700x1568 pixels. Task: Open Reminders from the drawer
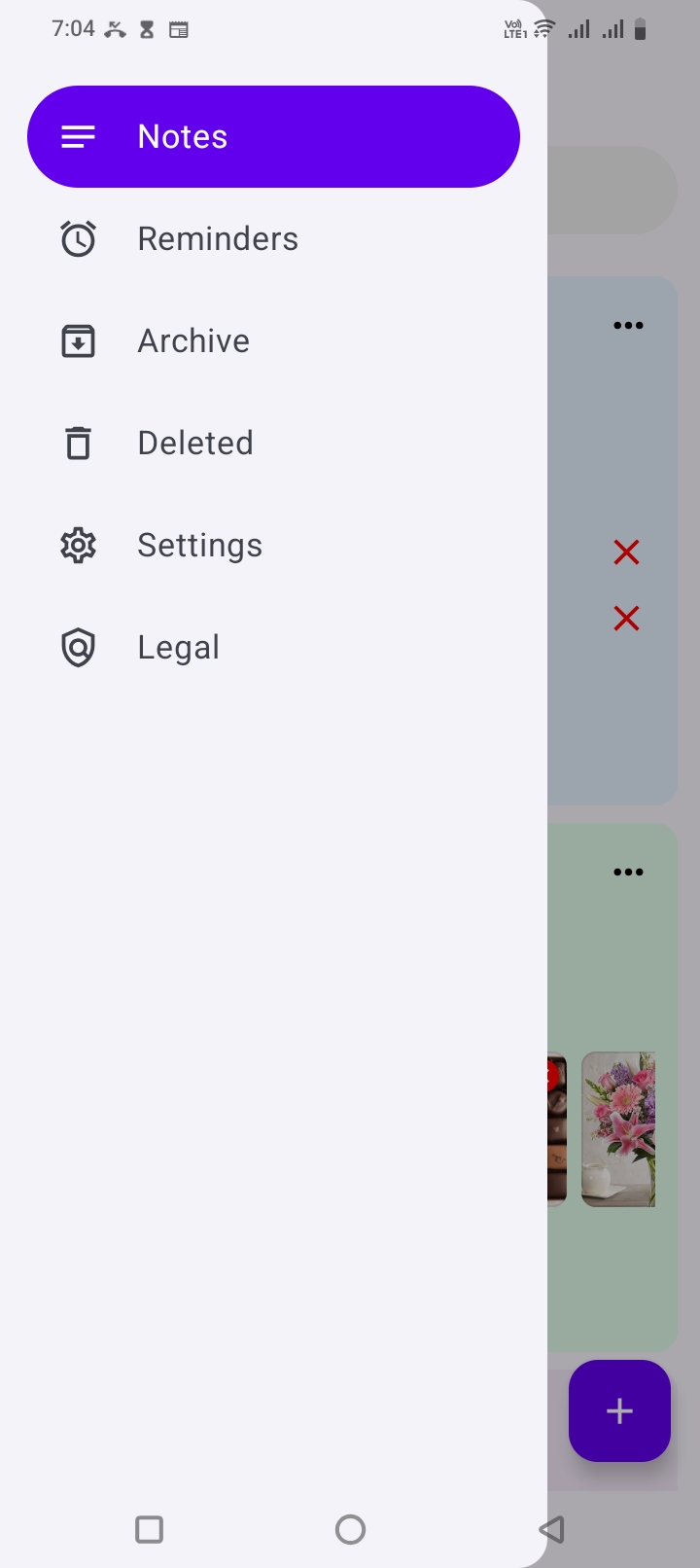point(218,237)
